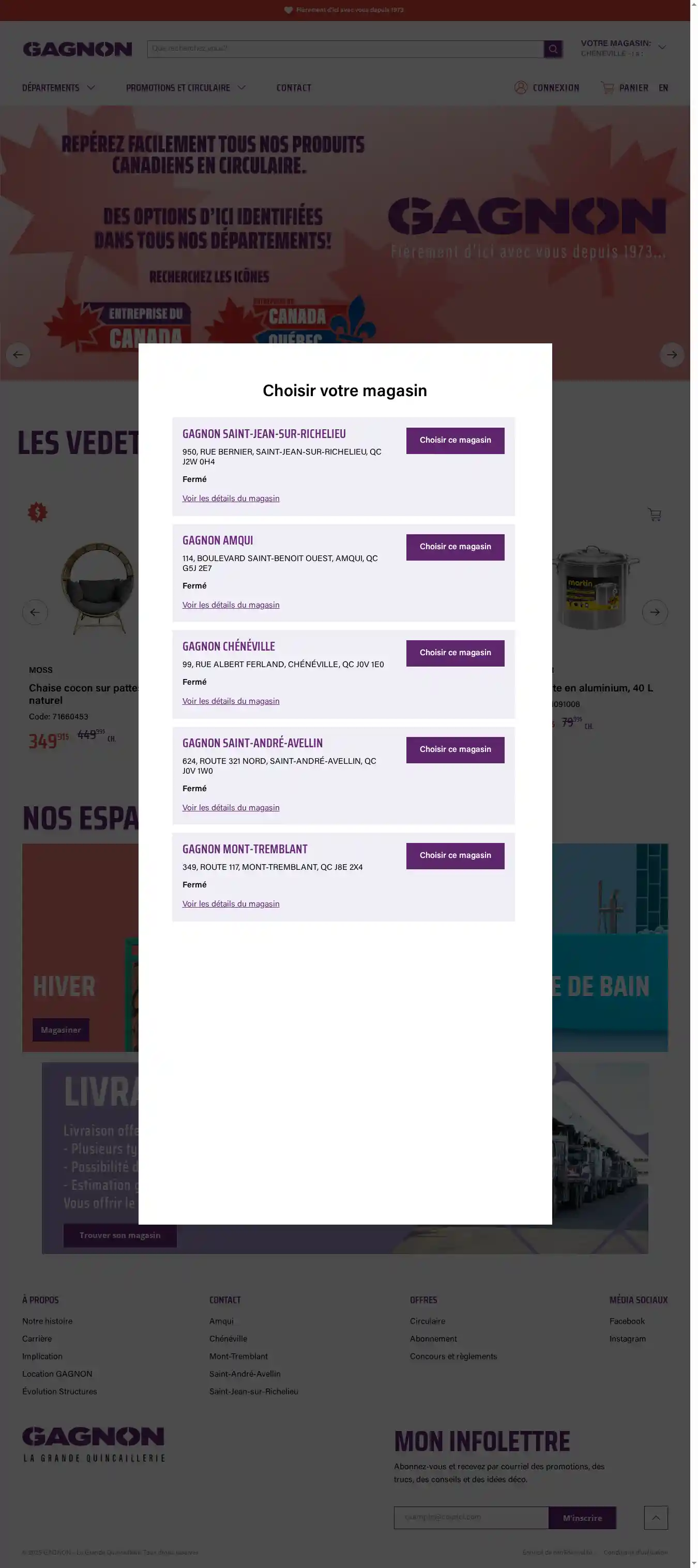Select Gagnon Chénéville as your store
The height and width of the screenshot is (1568, 698).
(x=454, y=653)
